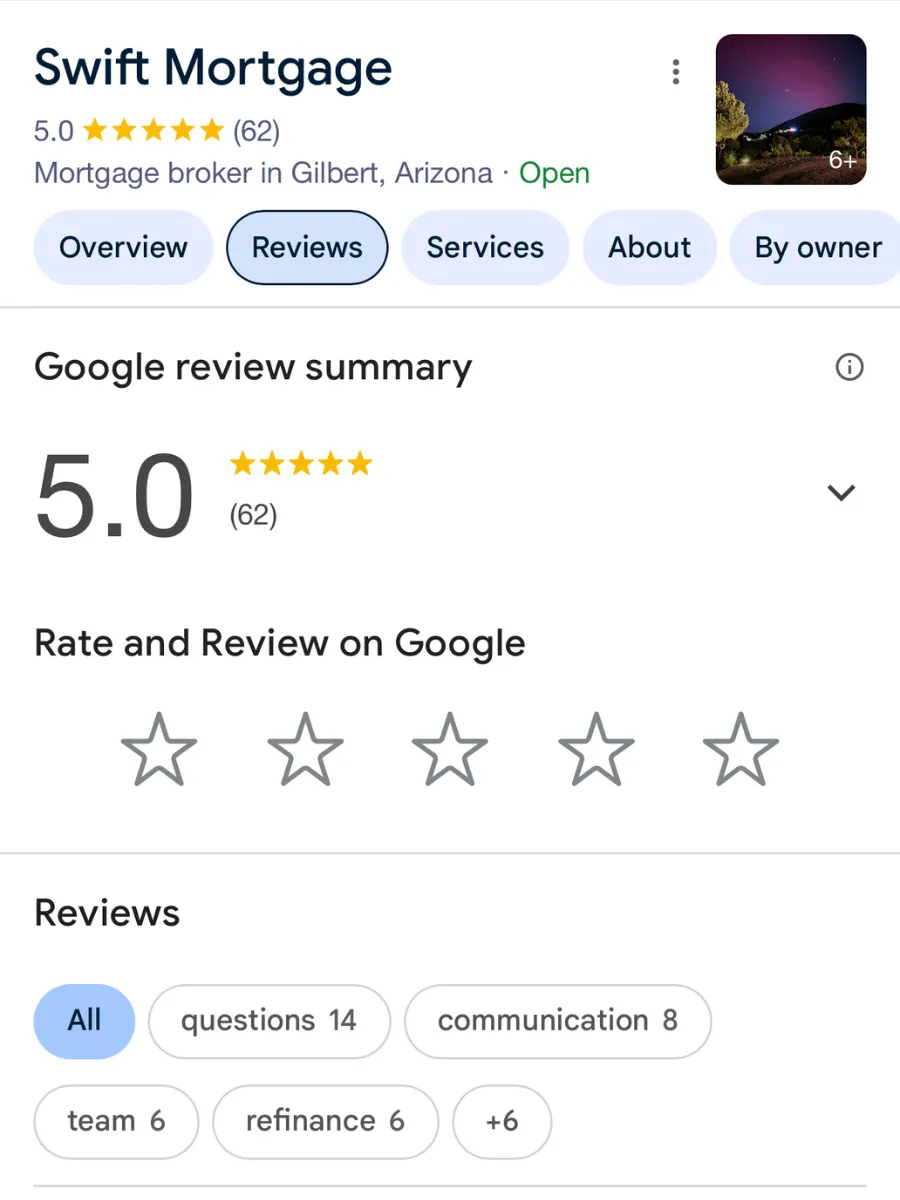Select the All reviews filter chip
This screenshot has height=1200, width=900.
pyautogui.click(x=84, y=1021)
